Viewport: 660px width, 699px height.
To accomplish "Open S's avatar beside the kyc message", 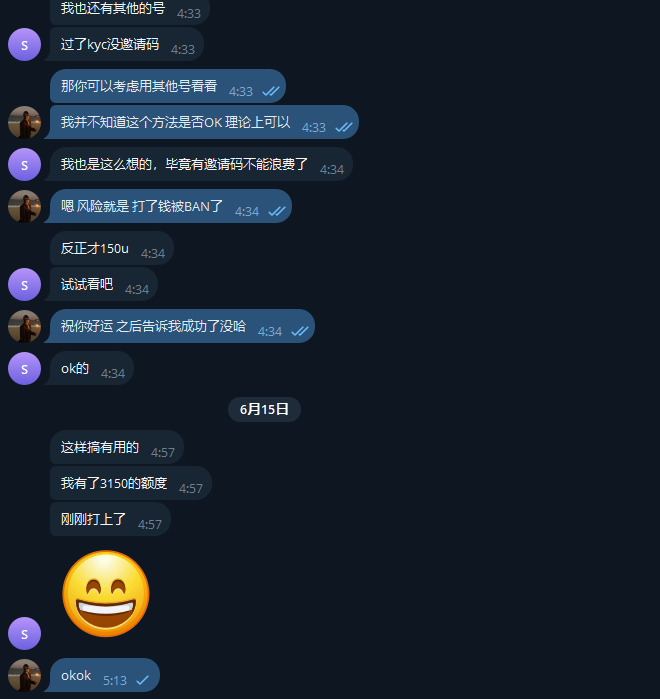I will tap(24, 45).
